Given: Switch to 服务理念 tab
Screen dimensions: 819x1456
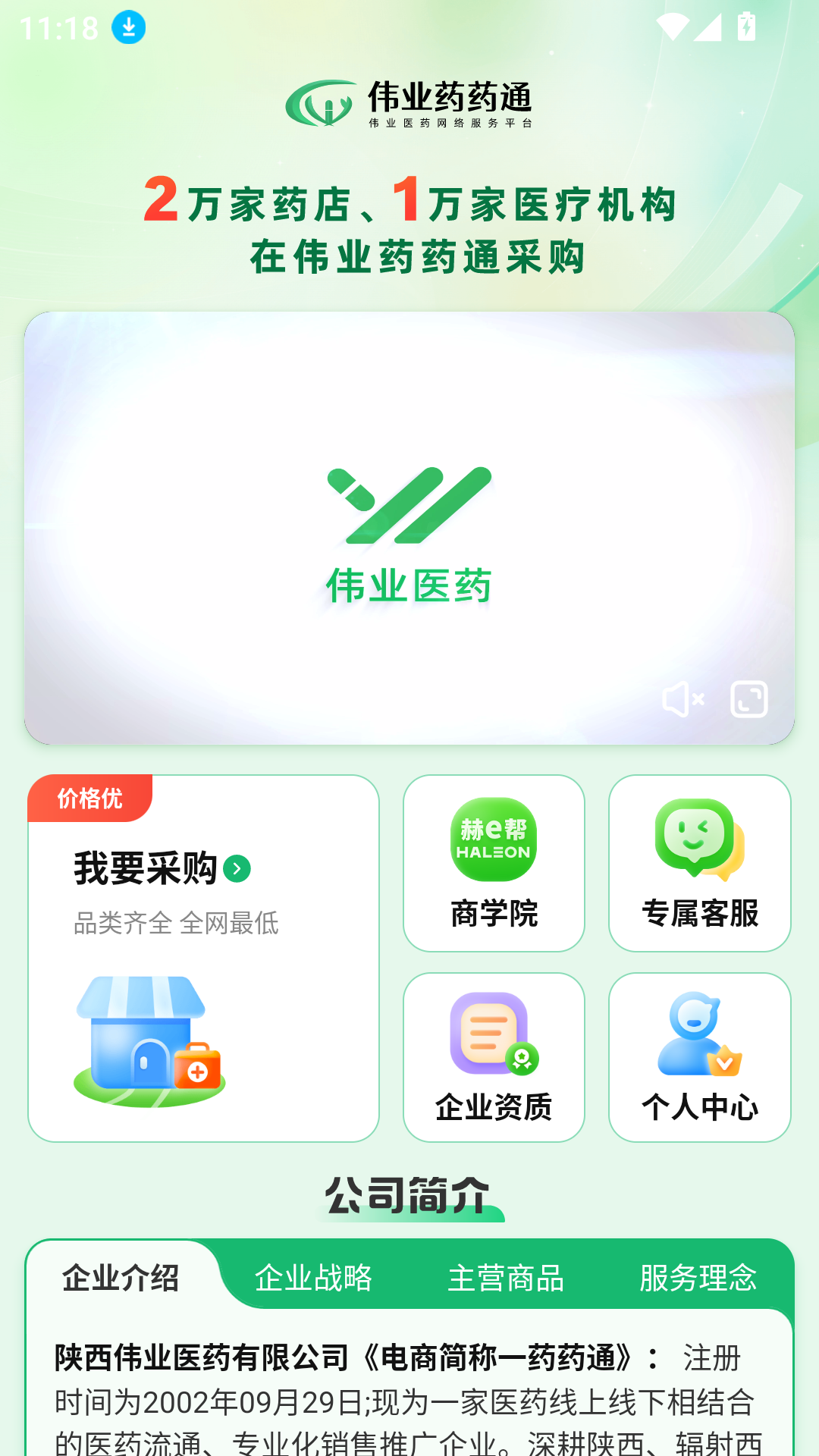Looking at the screenshot, I should click(698, 1278).
